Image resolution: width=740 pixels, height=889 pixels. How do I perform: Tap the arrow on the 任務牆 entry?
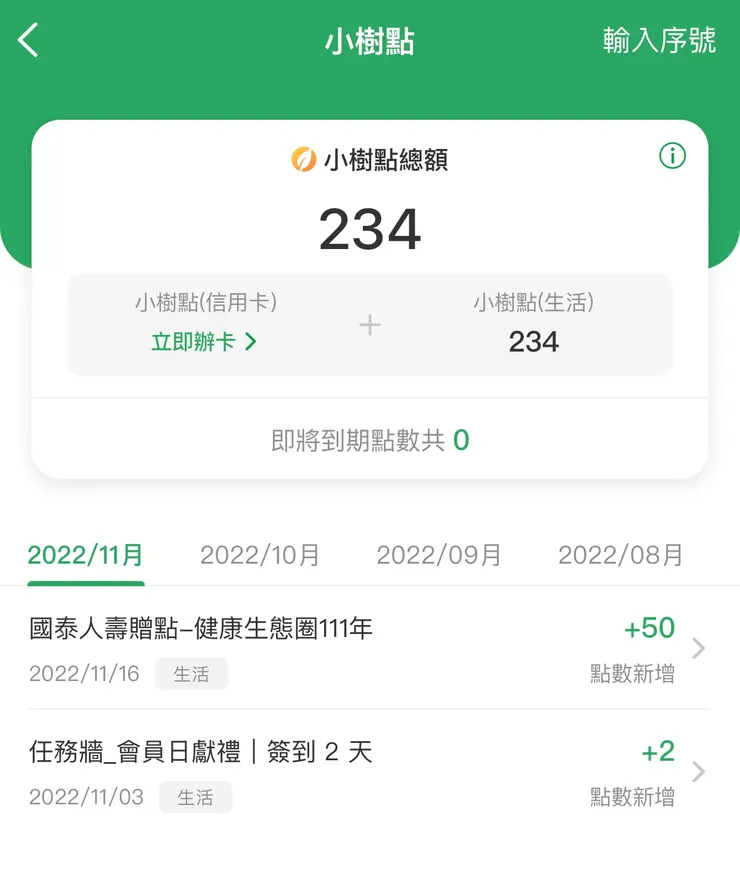pyautogui.click(x=699, y=771)
